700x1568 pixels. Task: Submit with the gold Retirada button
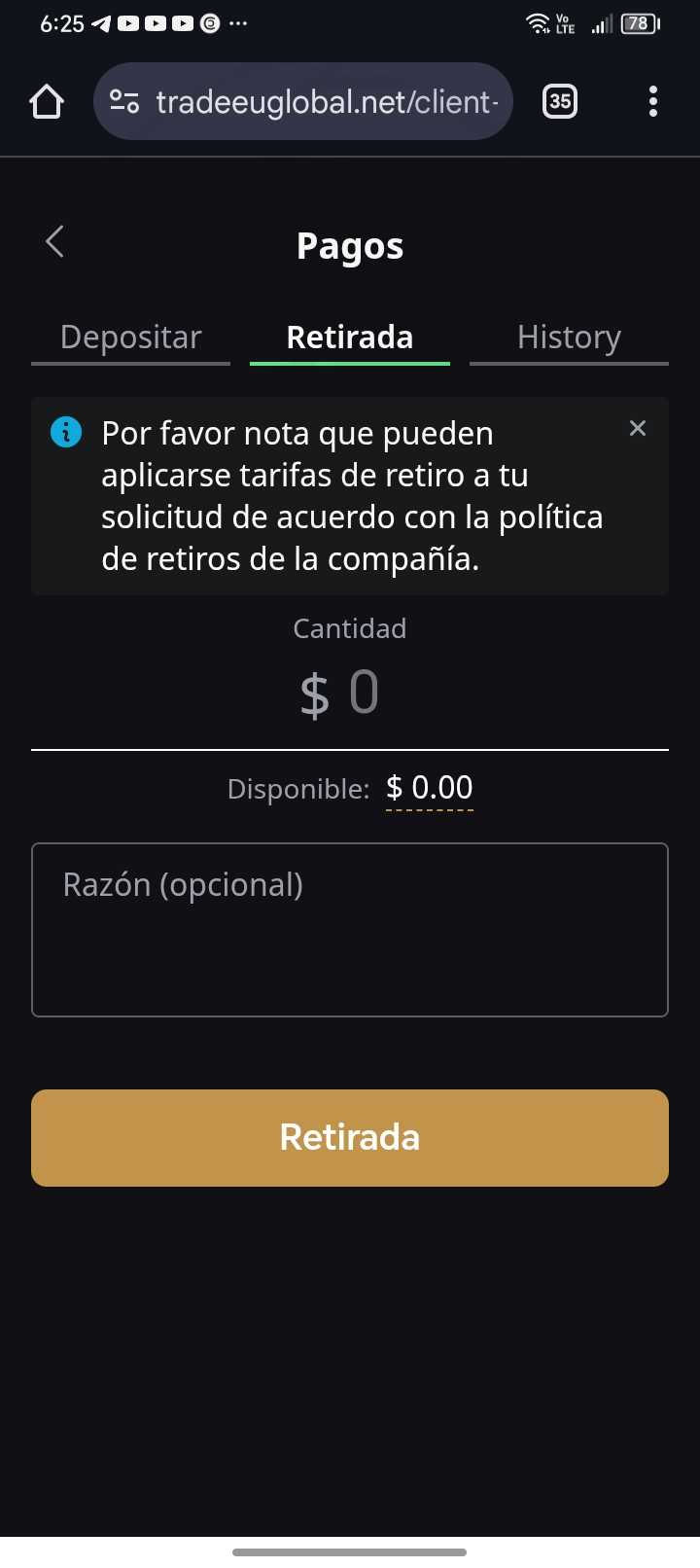[349, 1137]
